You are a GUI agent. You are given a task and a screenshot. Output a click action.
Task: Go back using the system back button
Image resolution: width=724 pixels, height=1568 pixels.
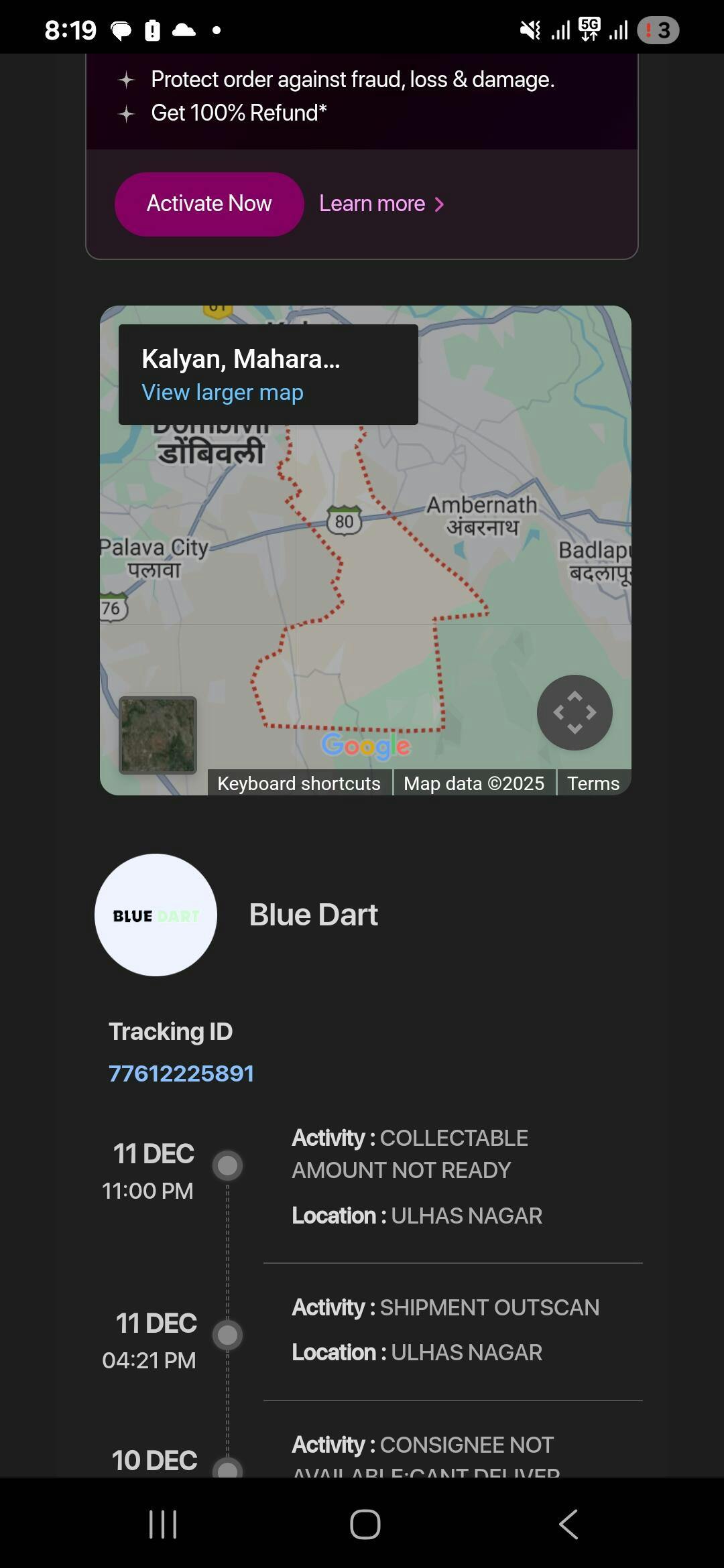[568, 1524]
